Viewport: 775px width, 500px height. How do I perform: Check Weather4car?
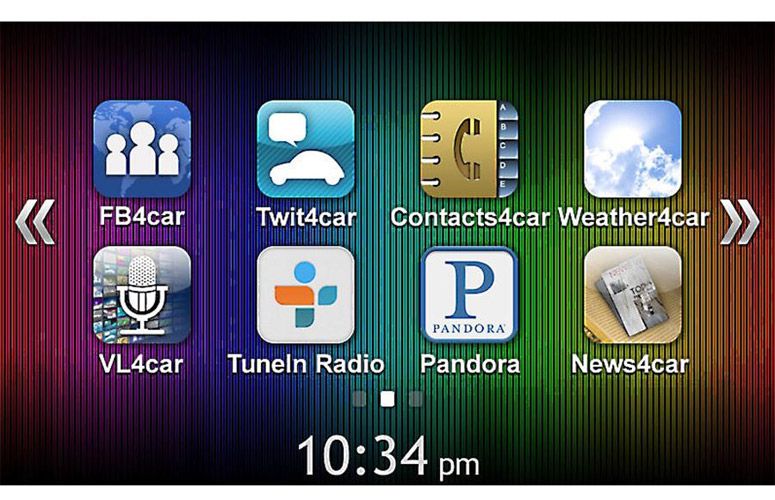633,149
